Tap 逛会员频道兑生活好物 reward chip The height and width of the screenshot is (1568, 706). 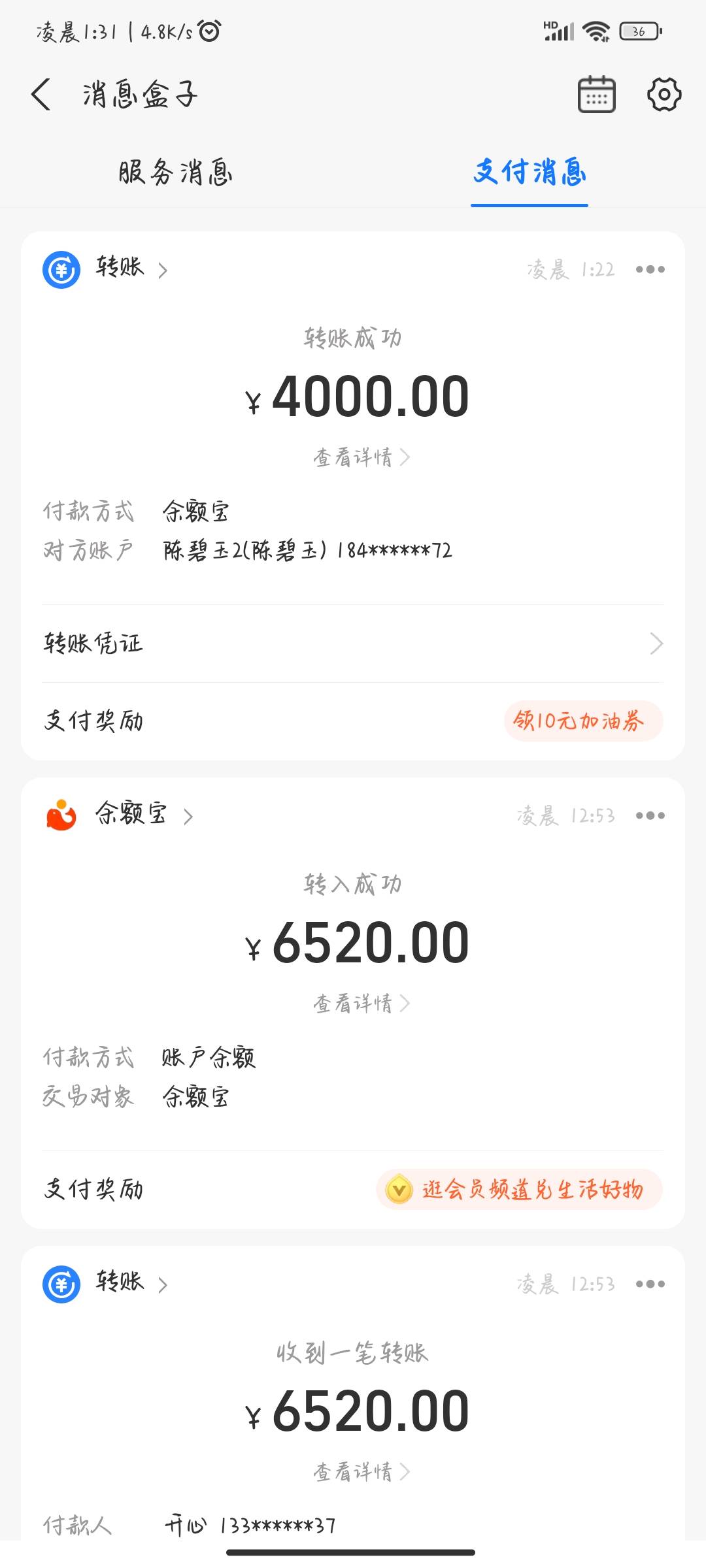tap(519, 1189)
